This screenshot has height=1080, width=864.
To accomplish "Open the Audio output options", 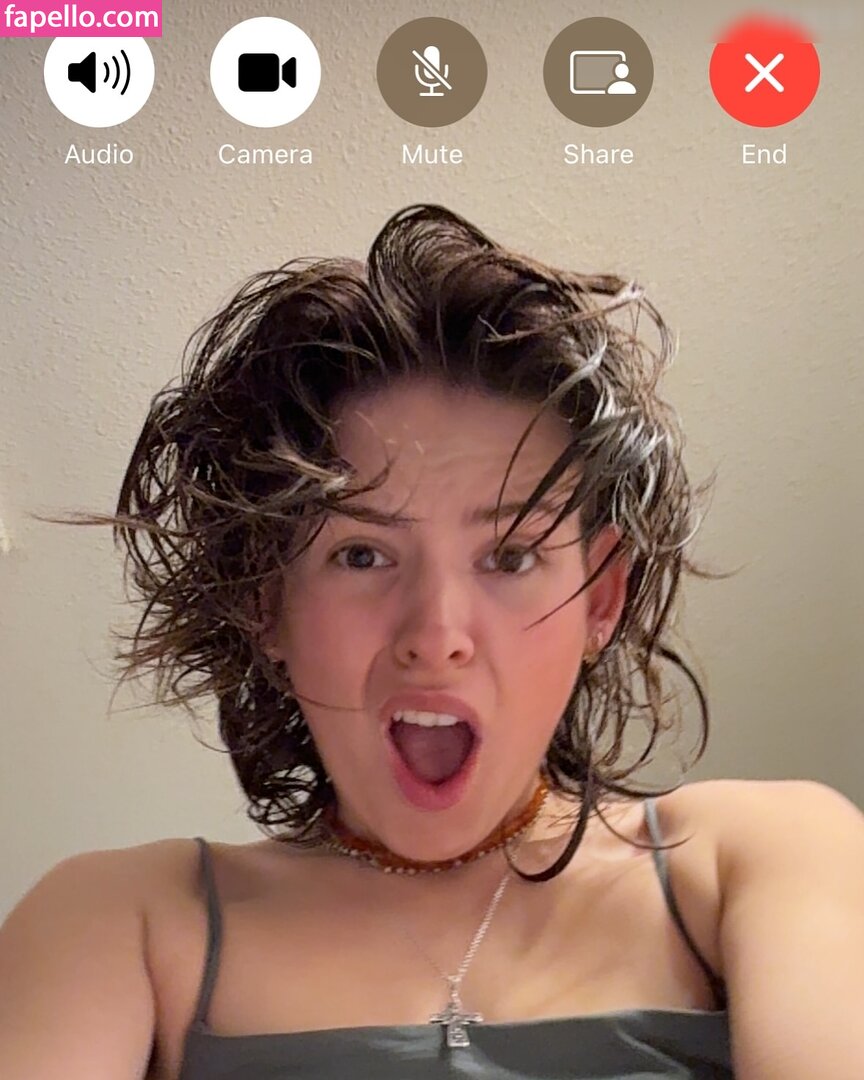I will [99, 73].
